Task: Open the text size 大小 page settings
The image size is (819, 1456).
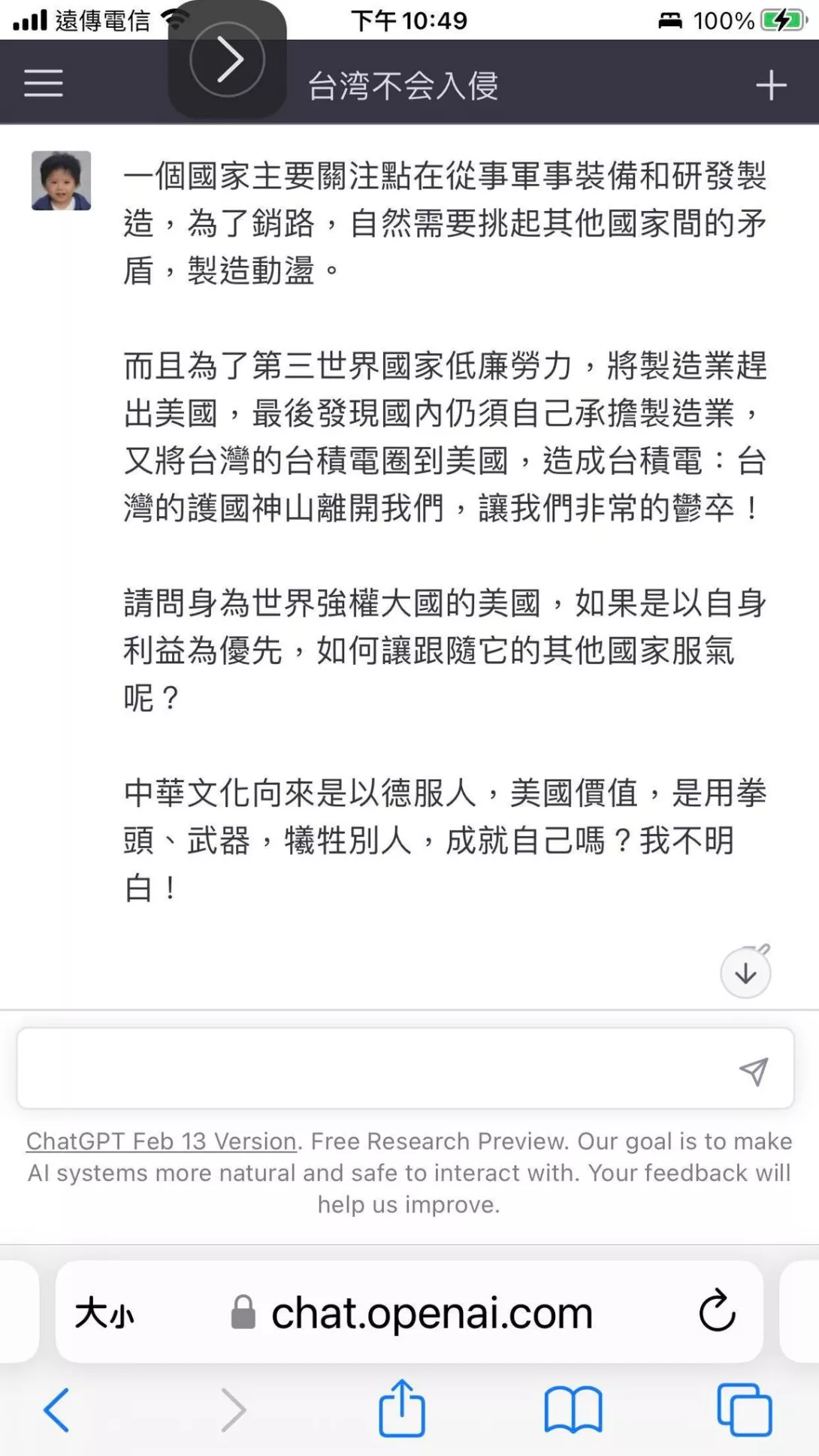Action: click(104, 1313)
